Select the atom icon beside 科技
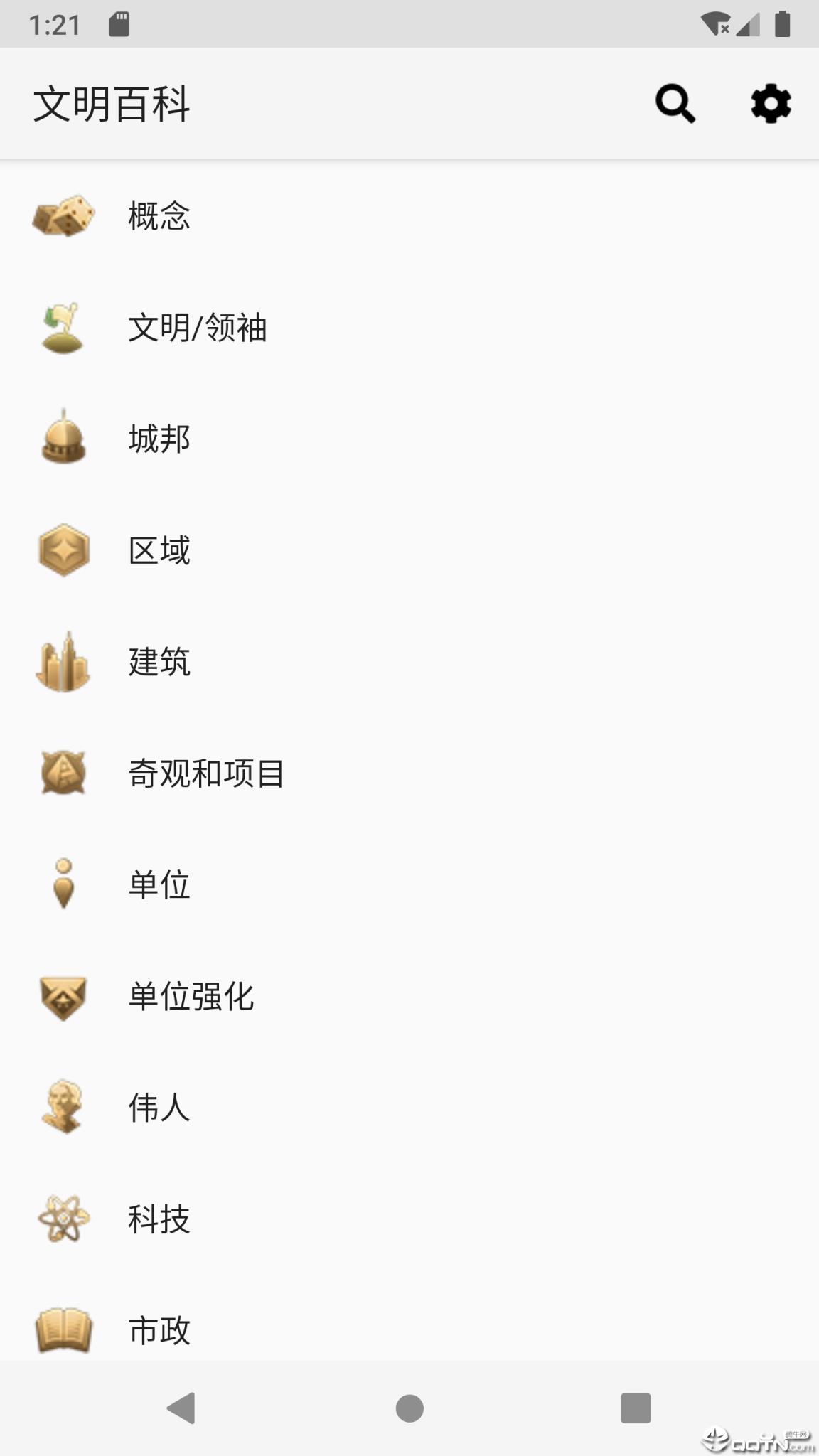Image resolution: width=819 pixels, height=1456 pixels. click(x=63, y=1219)
